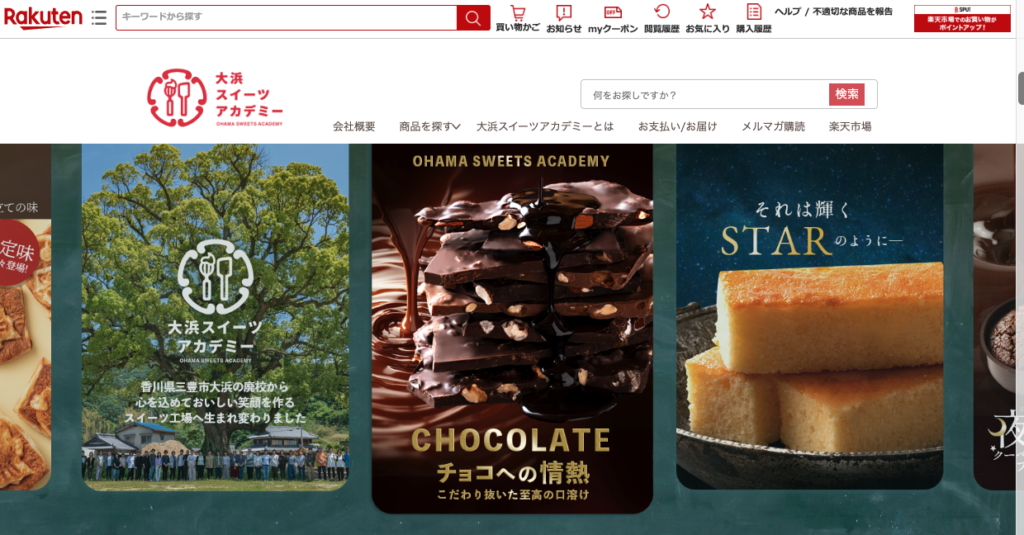Expand the 商品を探す dropdown
This screenshot has height=535, width=1024.
tap(429, 127)
